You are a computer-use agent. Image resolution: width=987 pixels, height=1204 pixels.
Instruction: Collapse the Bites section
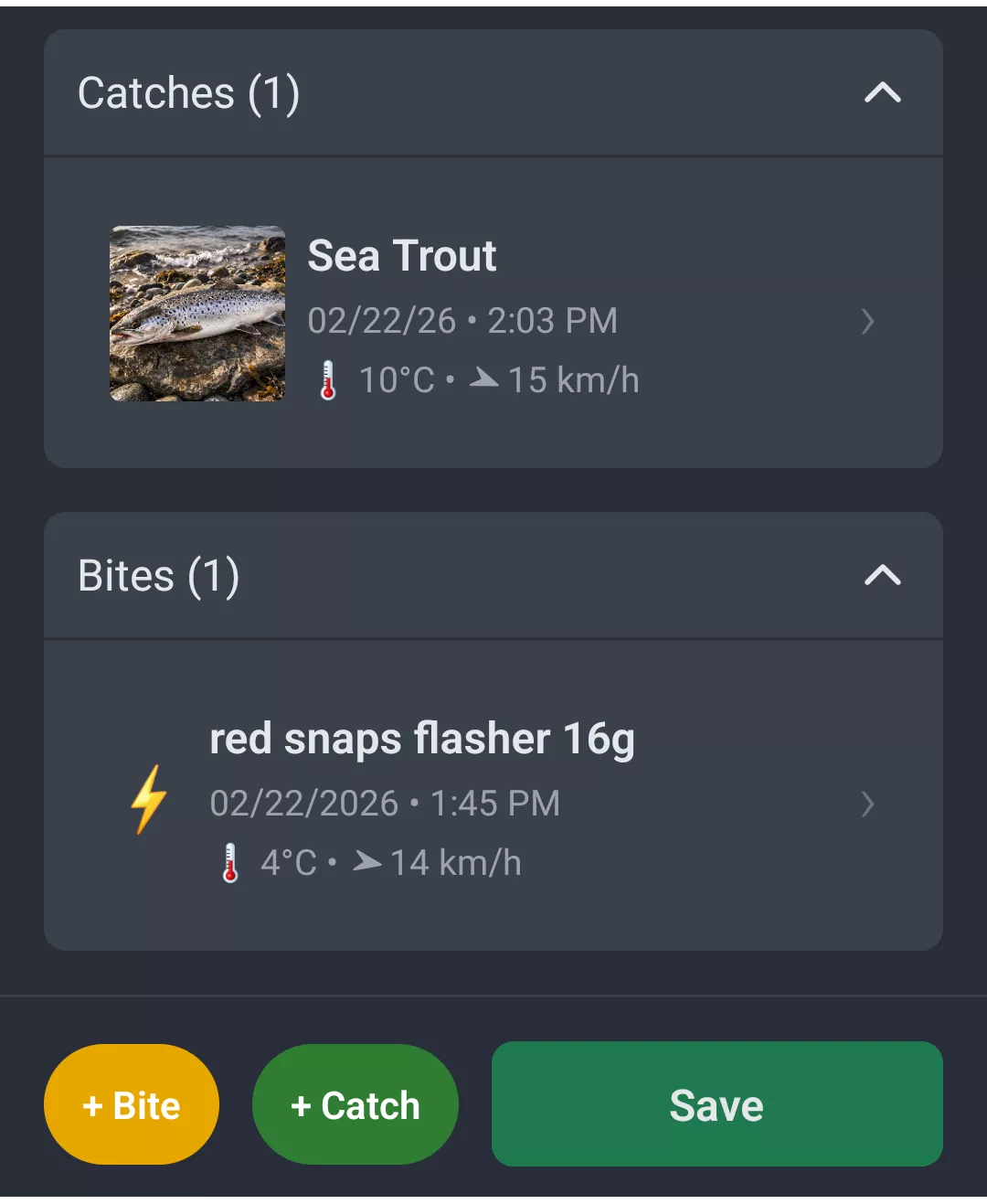click(x=882, y=575)
